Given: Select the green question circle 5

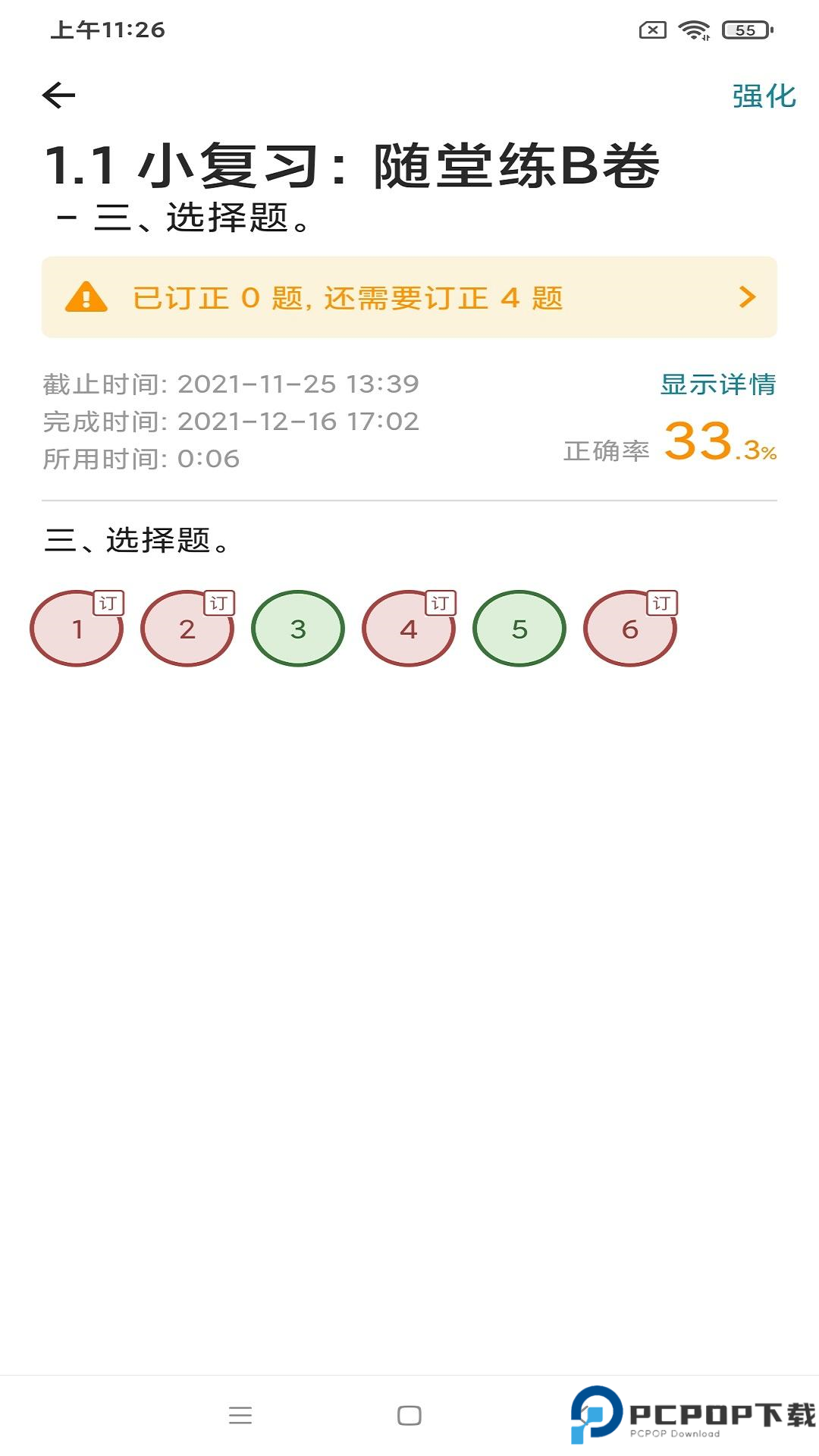Looking at the screenshot, I should (x=519, y=629).
